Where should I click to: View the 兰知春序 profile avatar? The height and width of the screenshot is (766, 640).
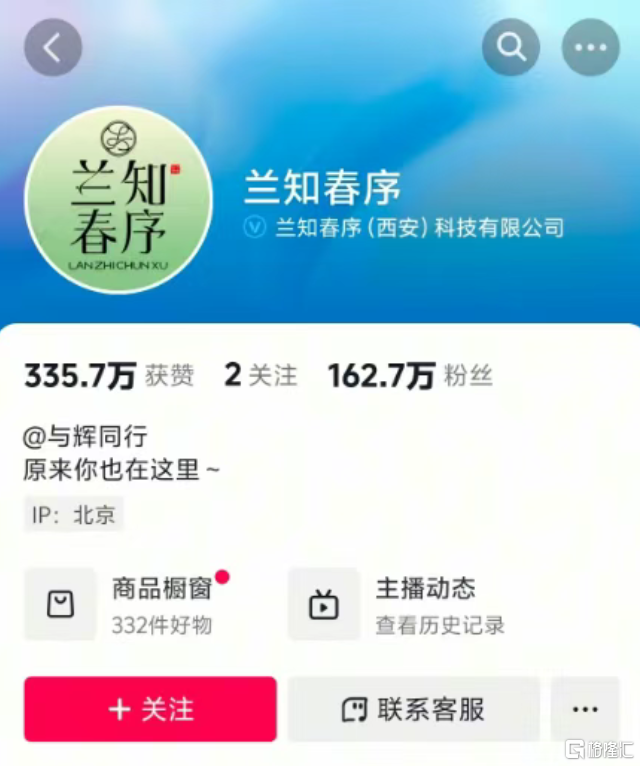[x=119, y=200]
